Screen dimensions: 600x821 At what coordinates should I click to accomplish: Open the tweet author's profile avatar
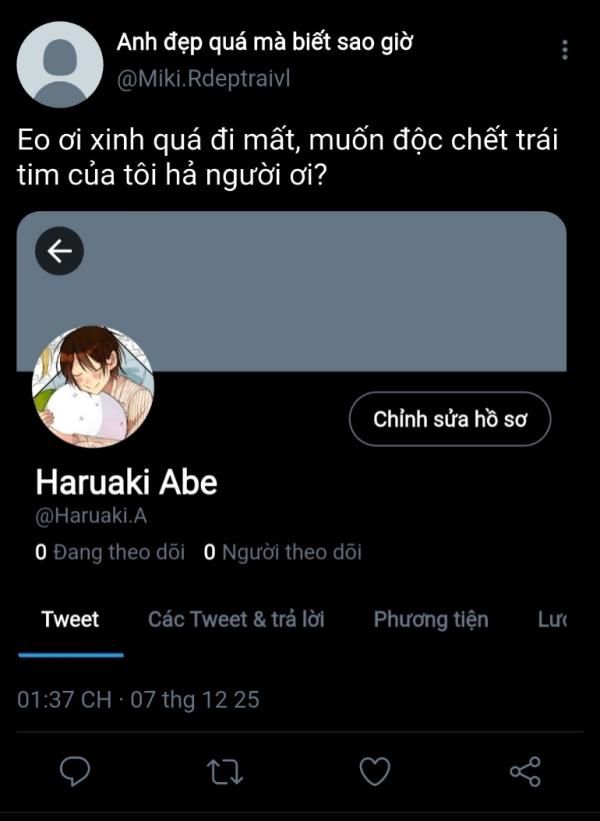[60, 64]
